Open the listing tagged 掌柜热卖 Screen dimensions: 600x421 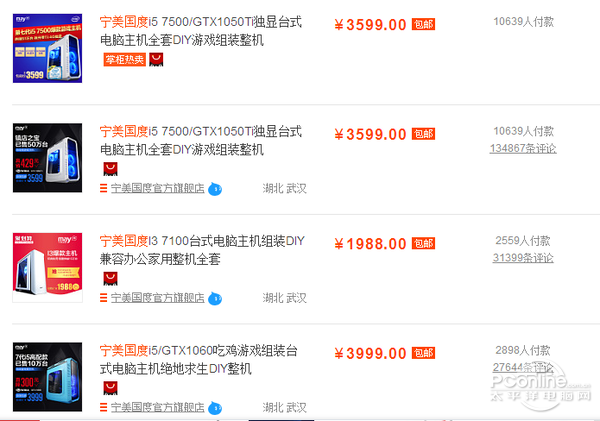click(x=200, y=31)
